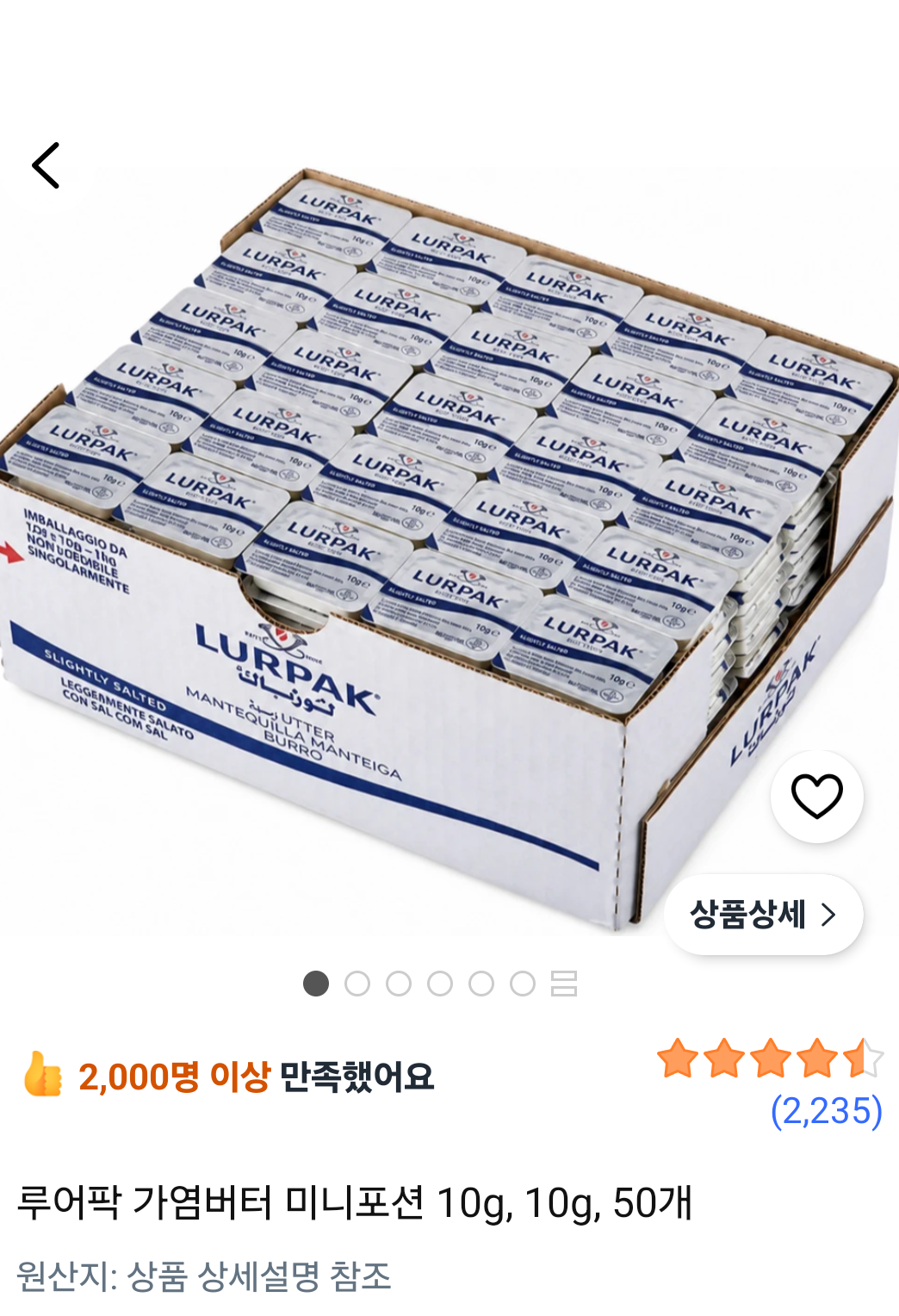Open the all-images grid icon after the dots
The height and width of the screenshot is (1316, 899).
pyautogui.click(x=564, y=984)
